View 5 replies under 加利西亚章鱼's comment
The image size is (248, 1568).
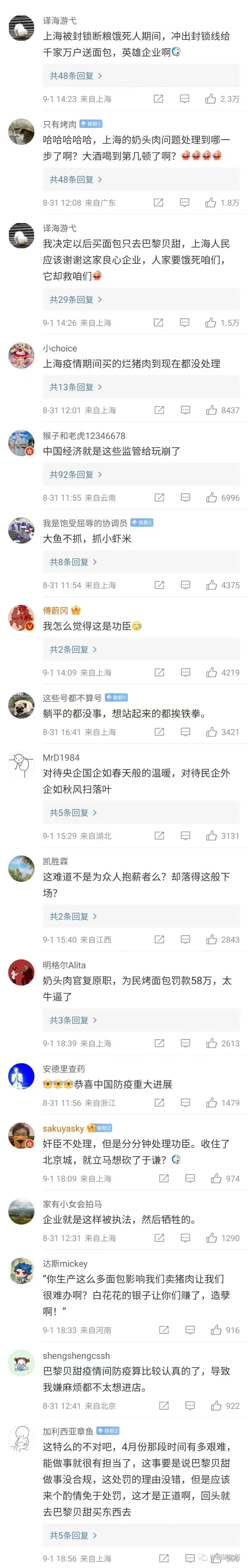click(73, 1536)
